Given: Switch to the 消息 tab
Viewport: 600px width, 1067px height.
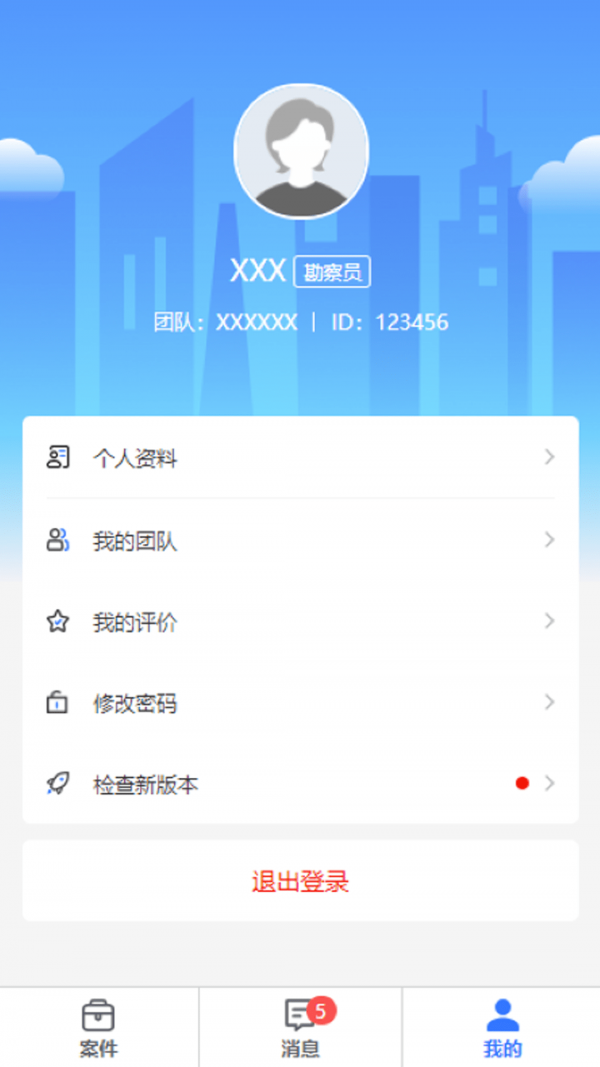Looking at the screenshot, I should pyautogui.click(x=301, y=1028).
